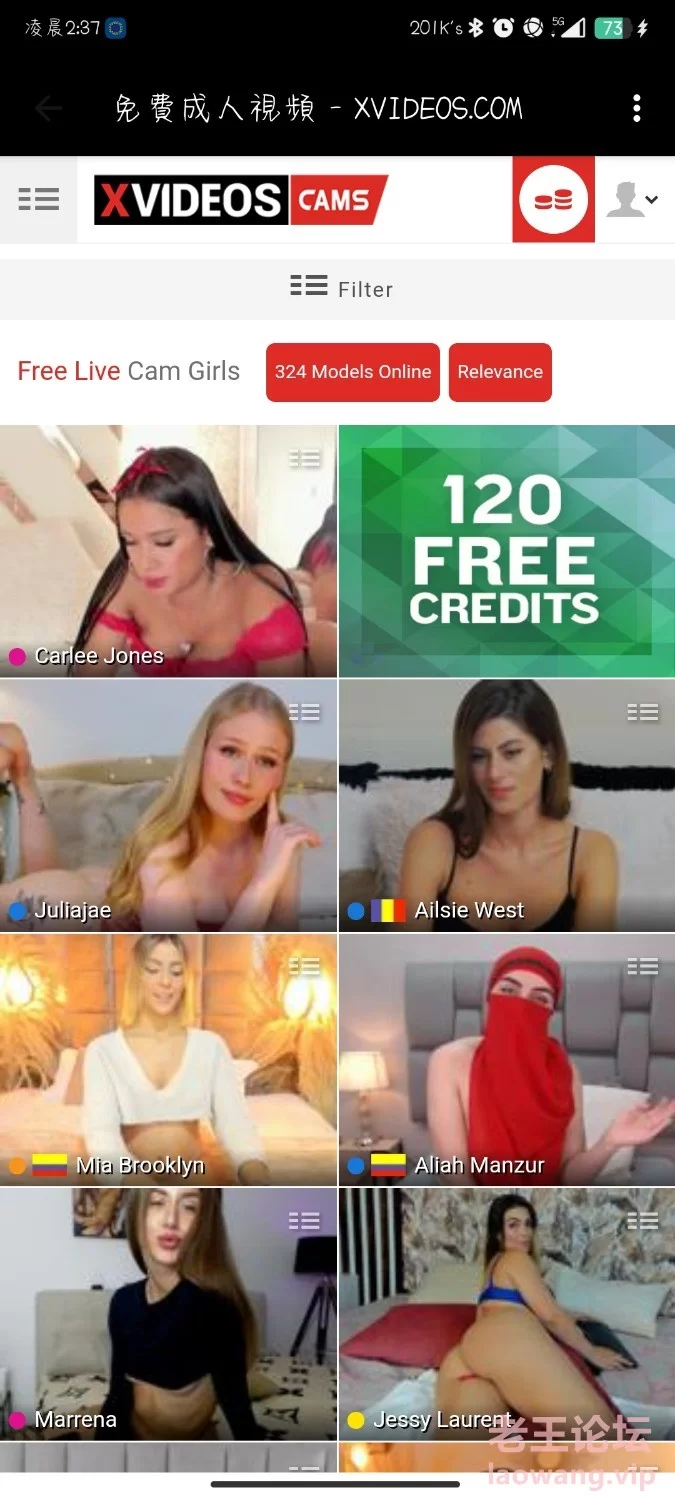Go back using the header arrow

coord(48,108)
